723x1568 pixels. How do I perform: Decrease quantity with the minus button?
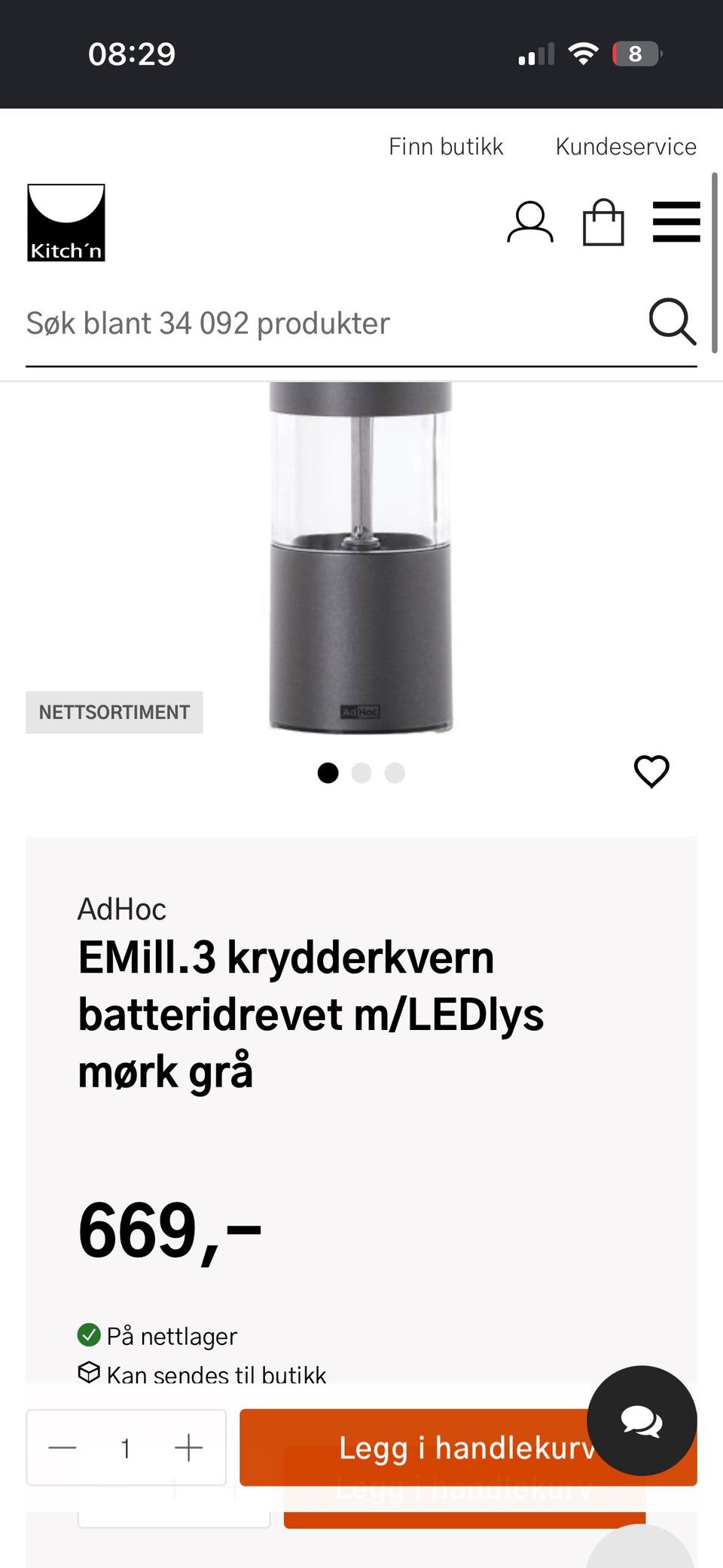[x=63, y=1447]
